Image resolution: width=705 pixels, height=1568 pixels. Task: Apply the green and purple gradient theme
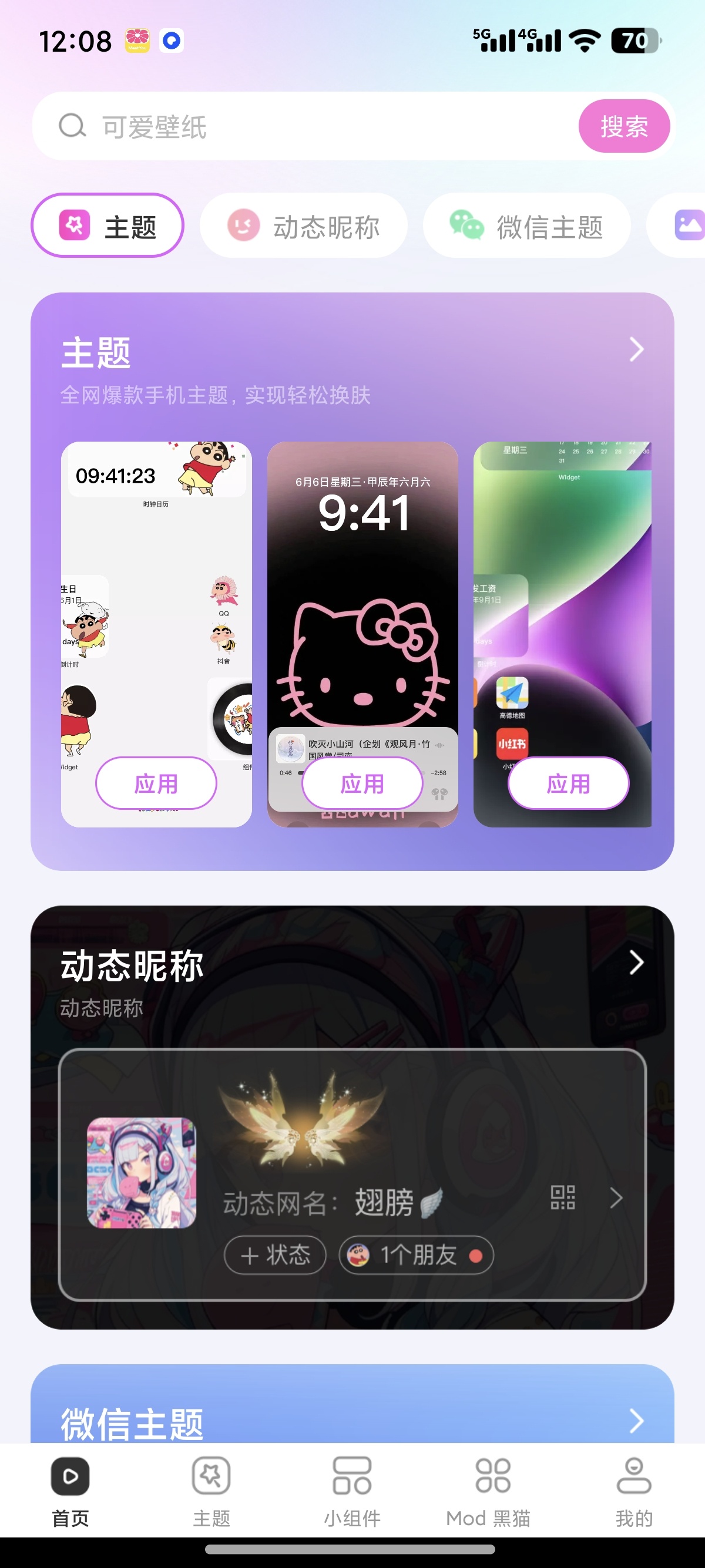click(x=568, y=783)
